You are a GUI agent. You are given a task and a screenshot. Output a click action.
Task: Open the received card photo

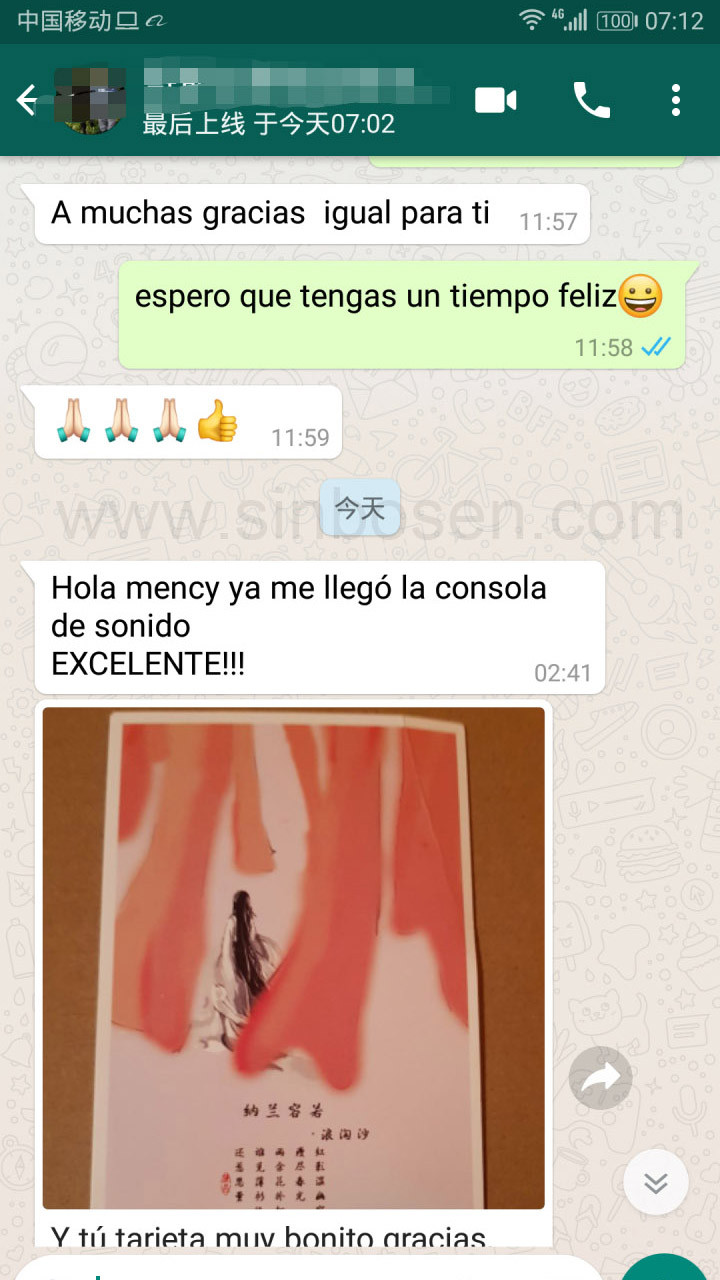[x=294, y=957]
